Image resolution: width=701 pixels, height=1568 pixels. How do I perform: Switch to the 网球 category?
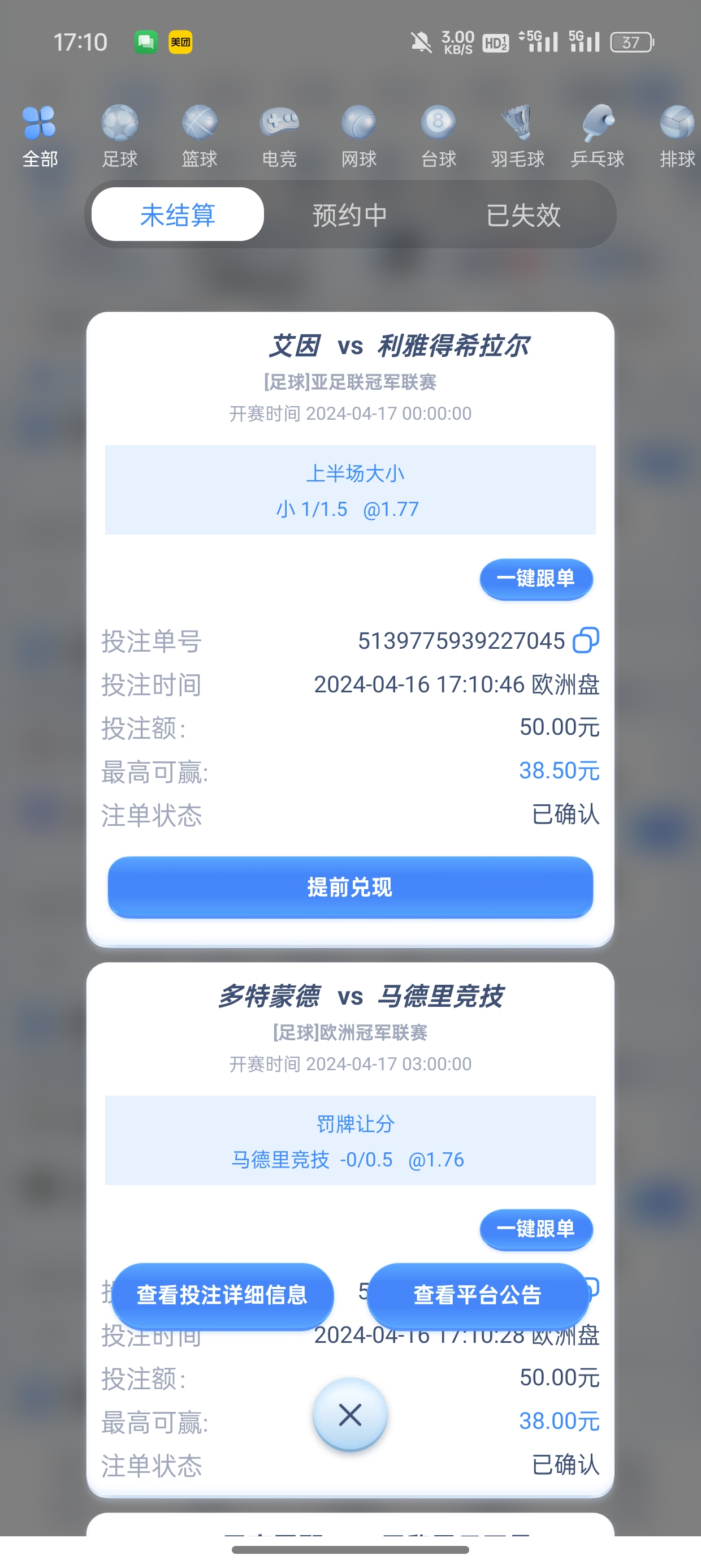[x=359, y=136]
